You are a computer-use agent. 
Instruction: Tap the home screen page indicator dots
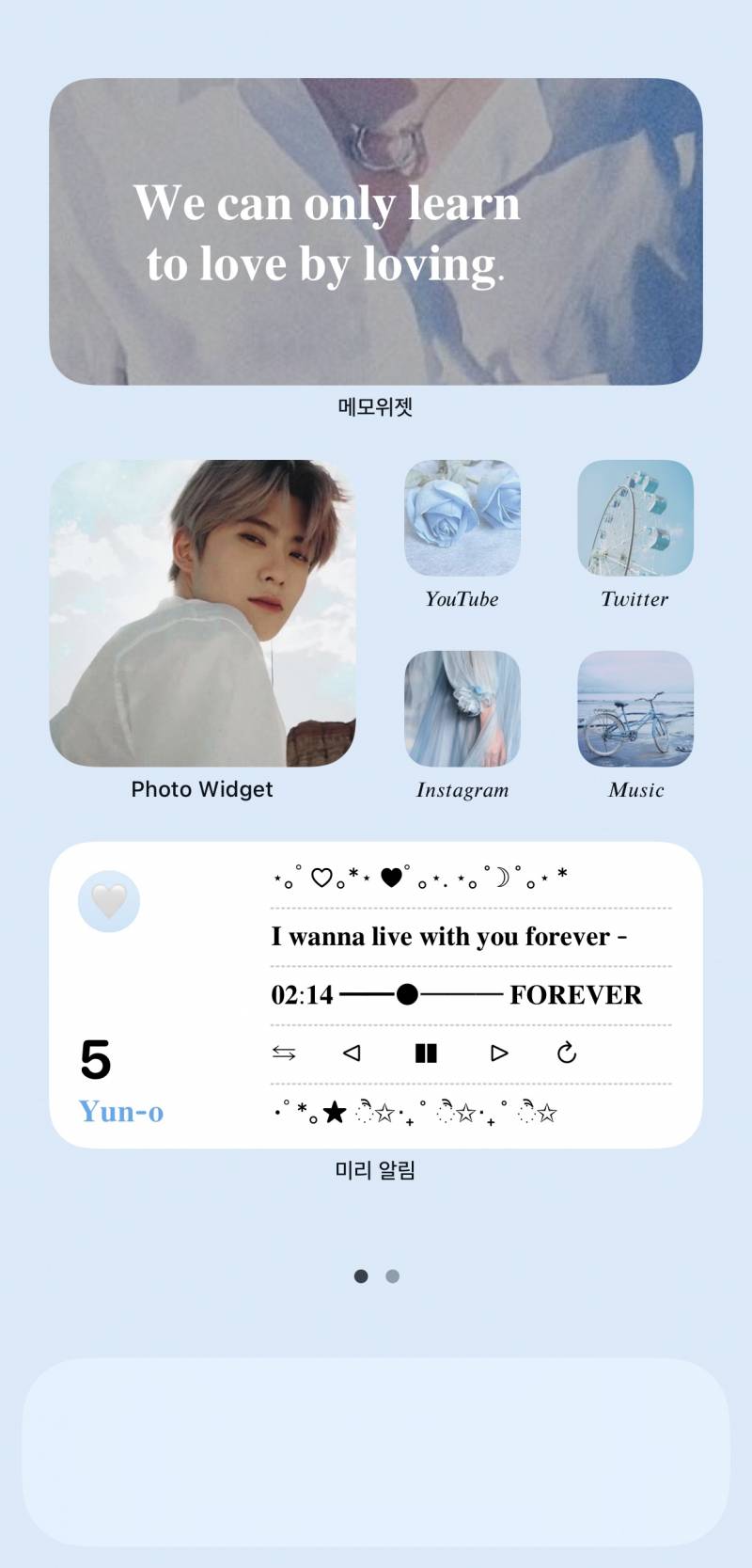376,1276
